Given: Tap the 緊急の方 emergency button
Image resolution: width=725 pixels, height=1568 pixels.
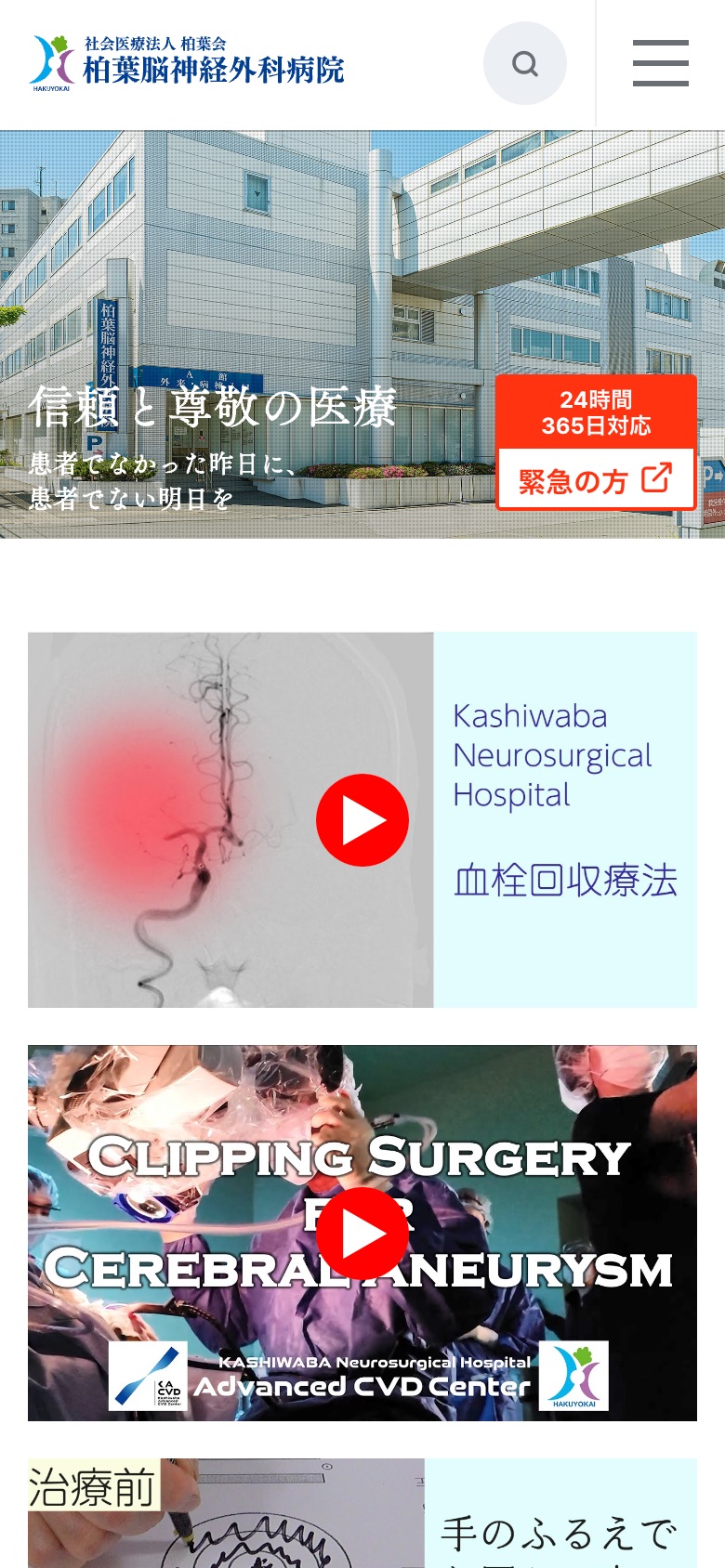Looking at the screenshot, I should [596, 479].
